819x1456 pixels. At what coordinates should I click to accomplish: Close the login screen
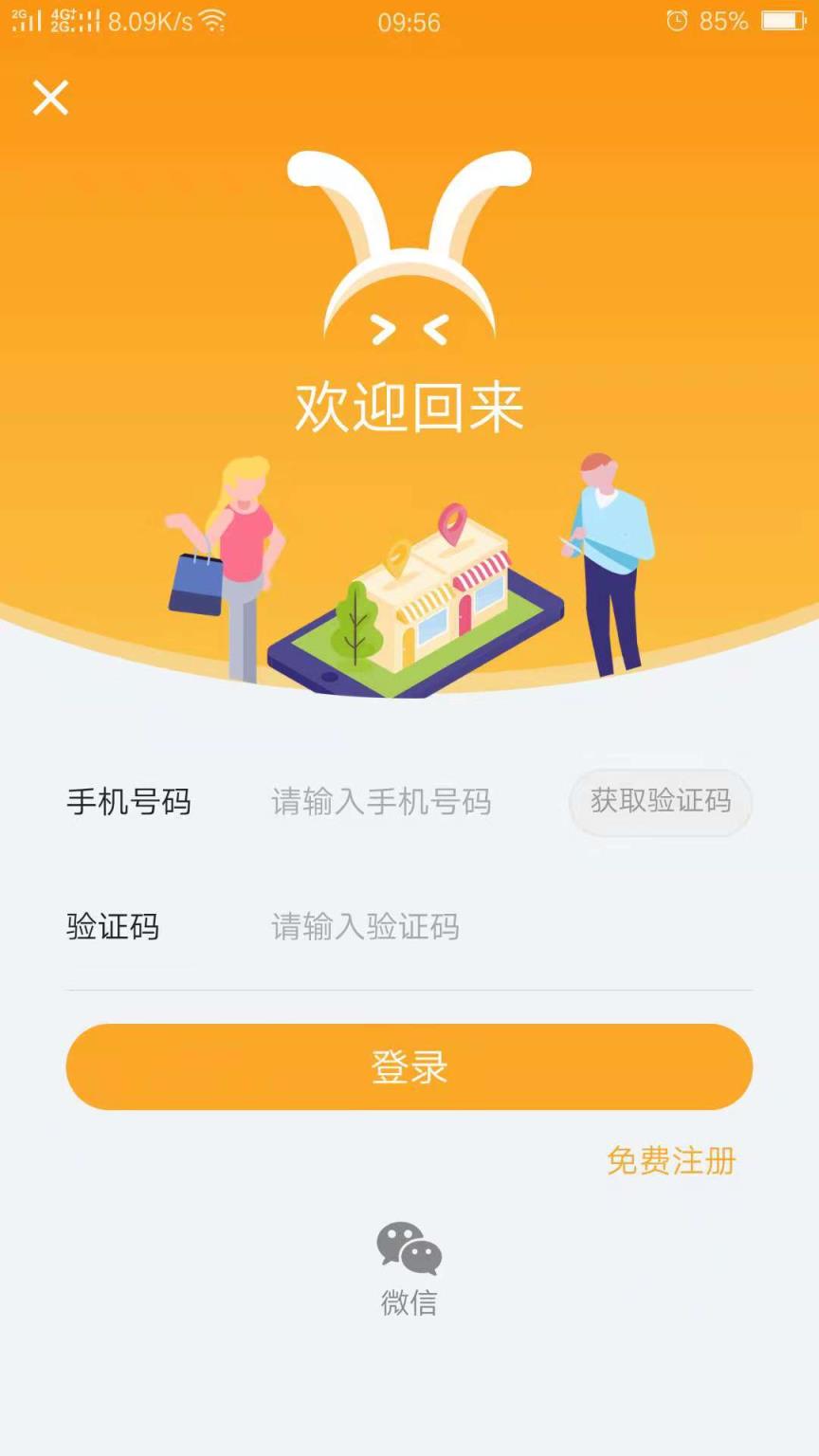(50, 98)
